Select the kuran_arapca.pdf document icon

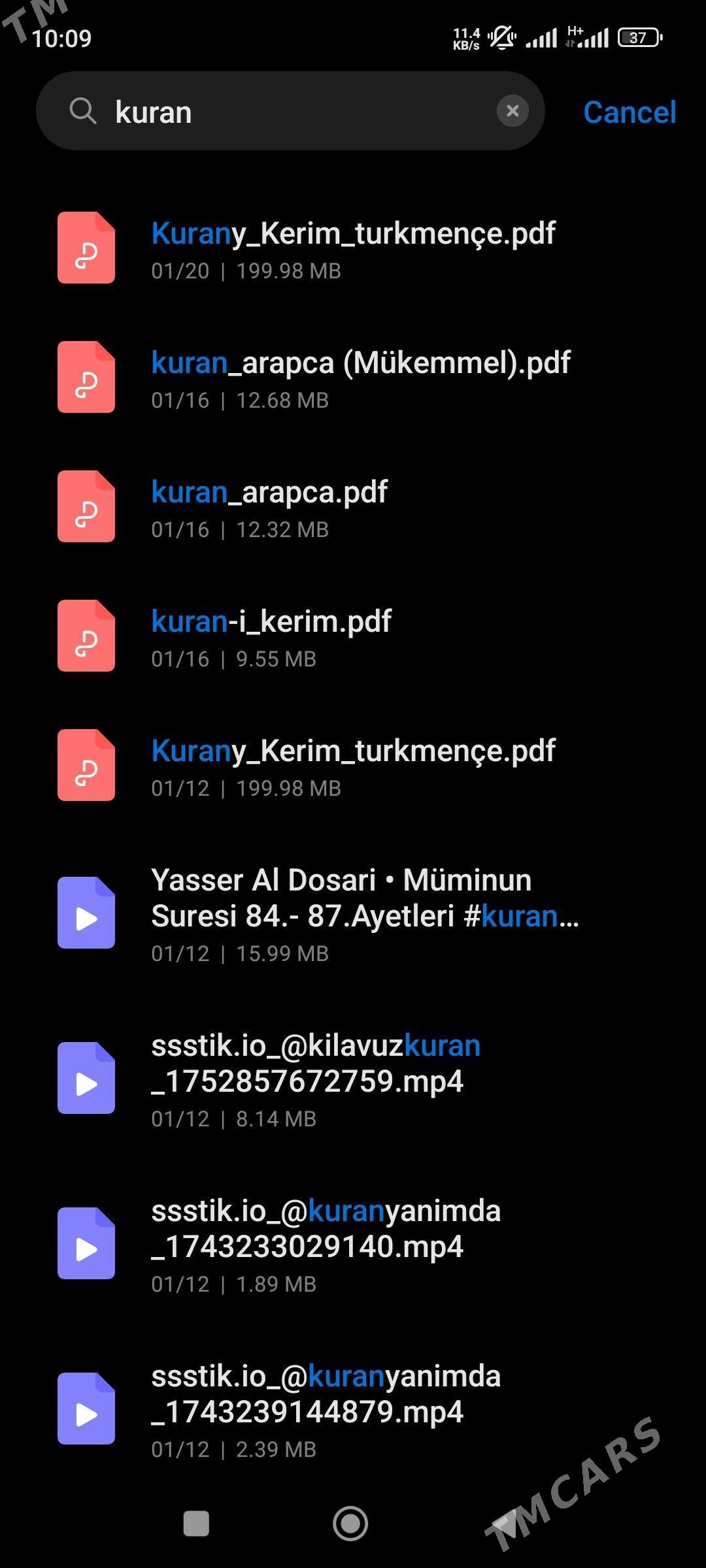(86, 507)
